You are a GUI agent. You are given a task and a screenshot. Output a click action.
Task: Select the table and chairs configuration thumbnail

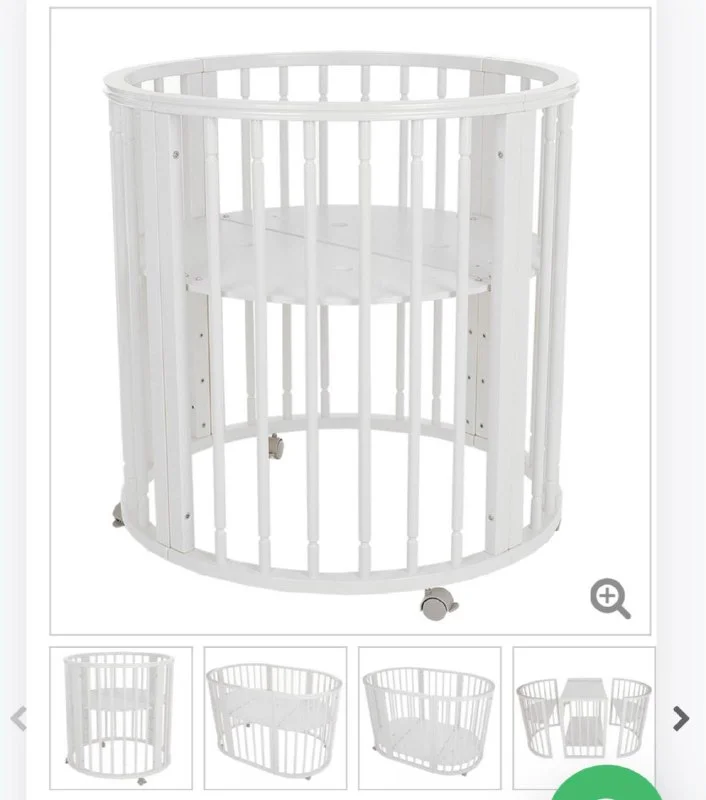584,717
